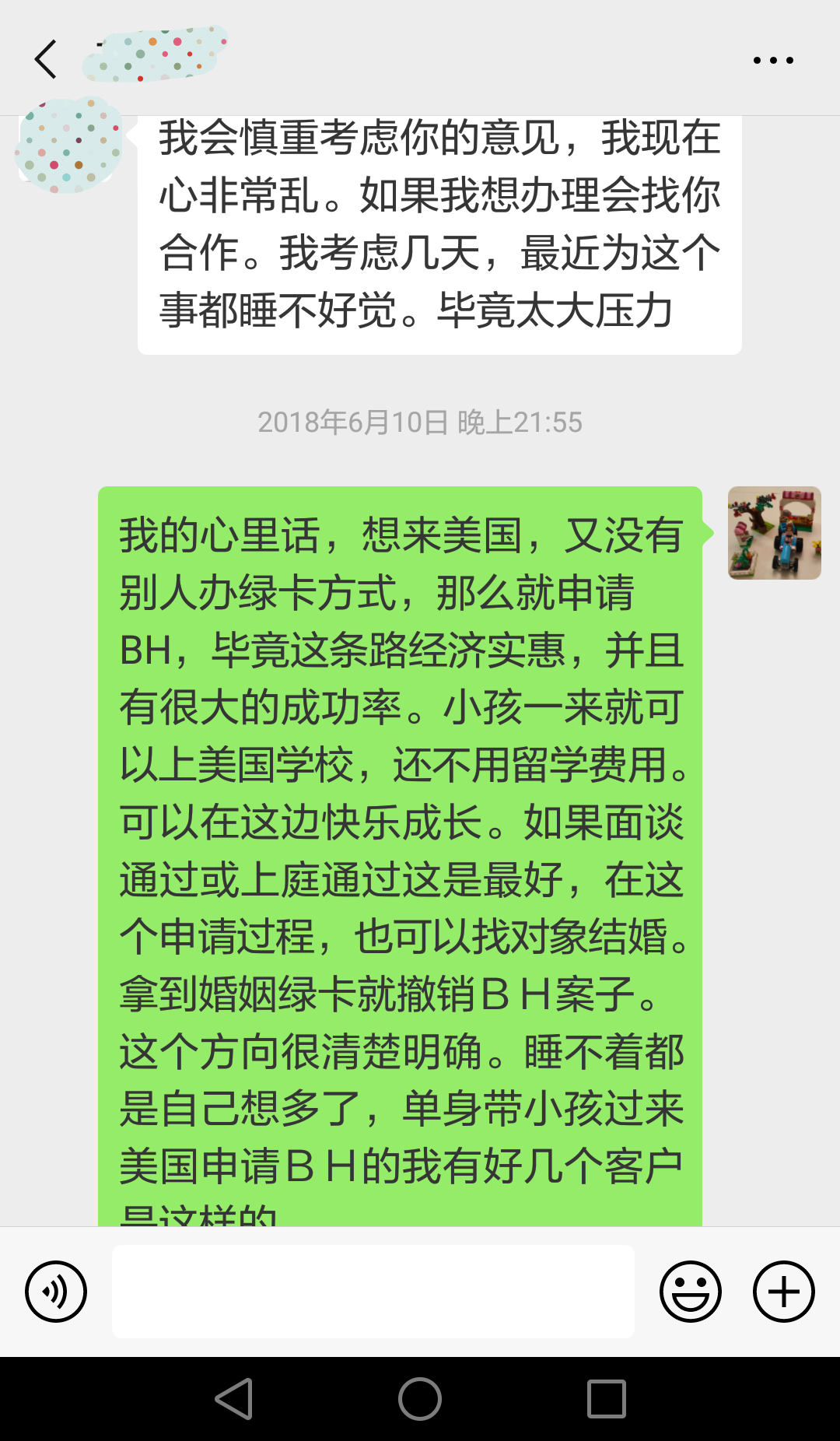Open the contact's dotted avatar
The image size is (840, 1441).
[x=68, y=146]
